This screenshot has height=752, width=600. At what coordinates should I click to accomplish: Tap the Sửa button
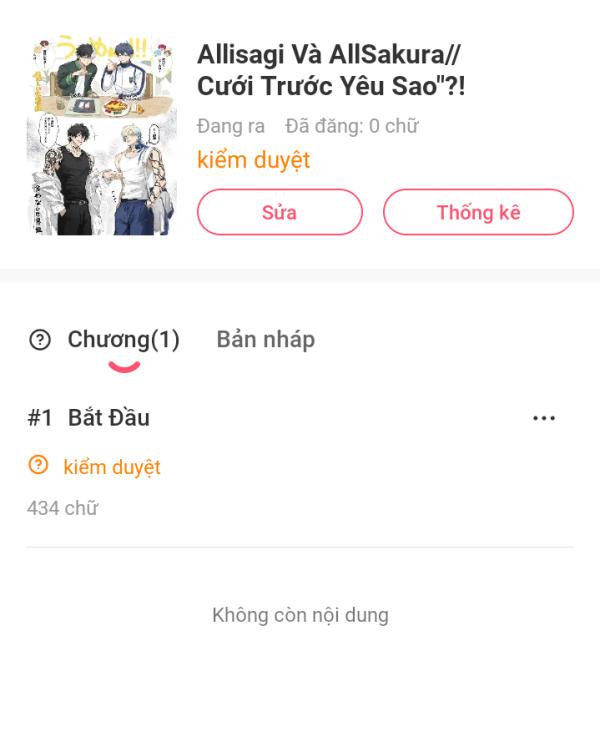point(279,212)
